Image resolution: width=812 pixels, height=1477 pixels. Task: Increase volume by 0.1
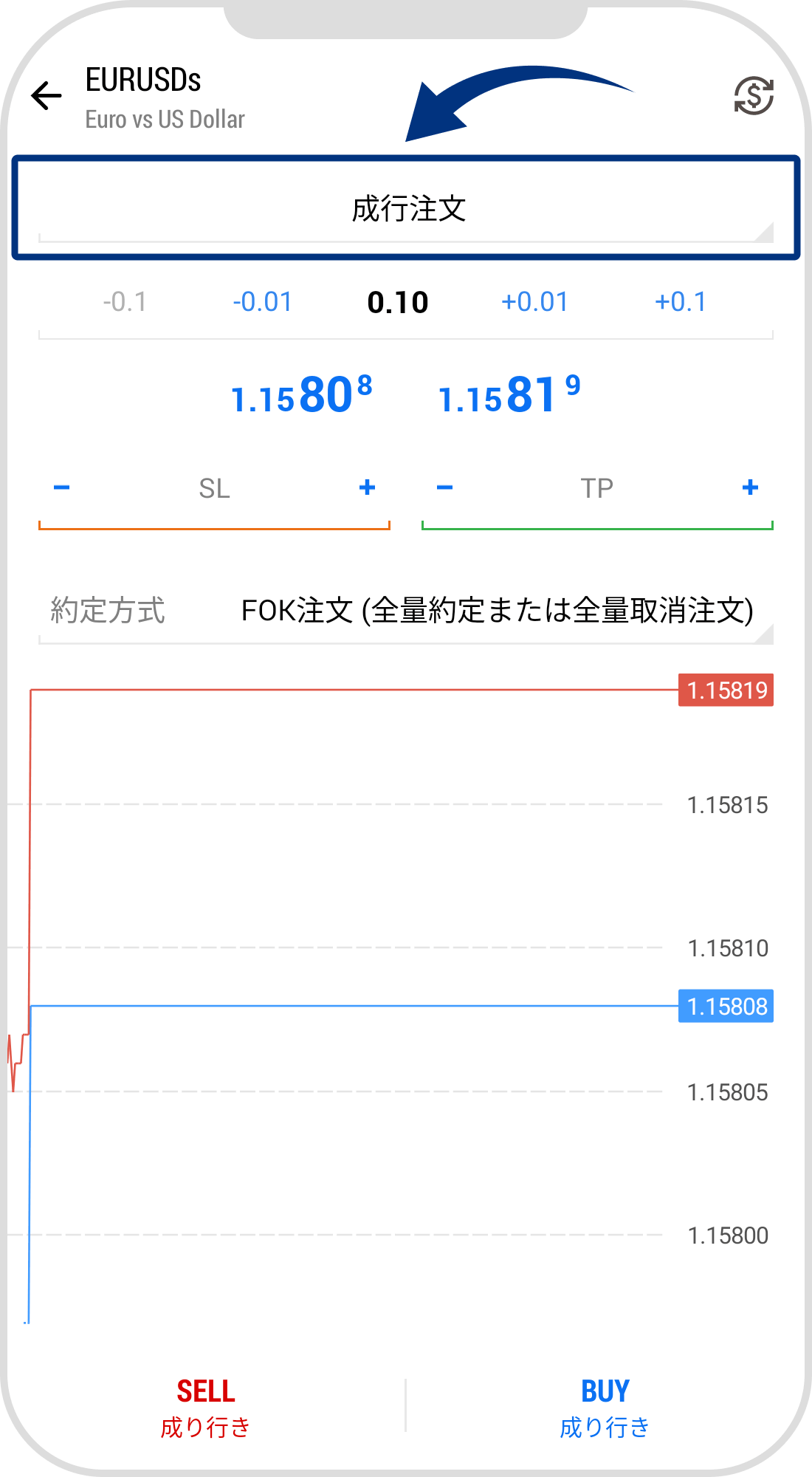click(681, 301)
